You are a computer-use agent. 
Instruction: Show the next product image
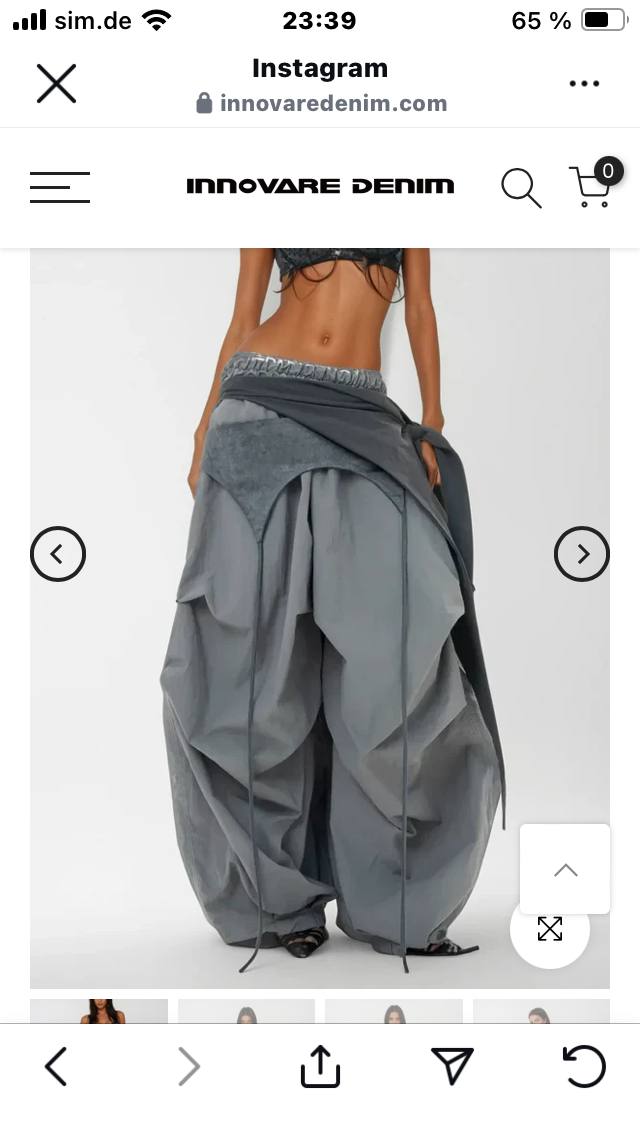(x=582, y=554)
